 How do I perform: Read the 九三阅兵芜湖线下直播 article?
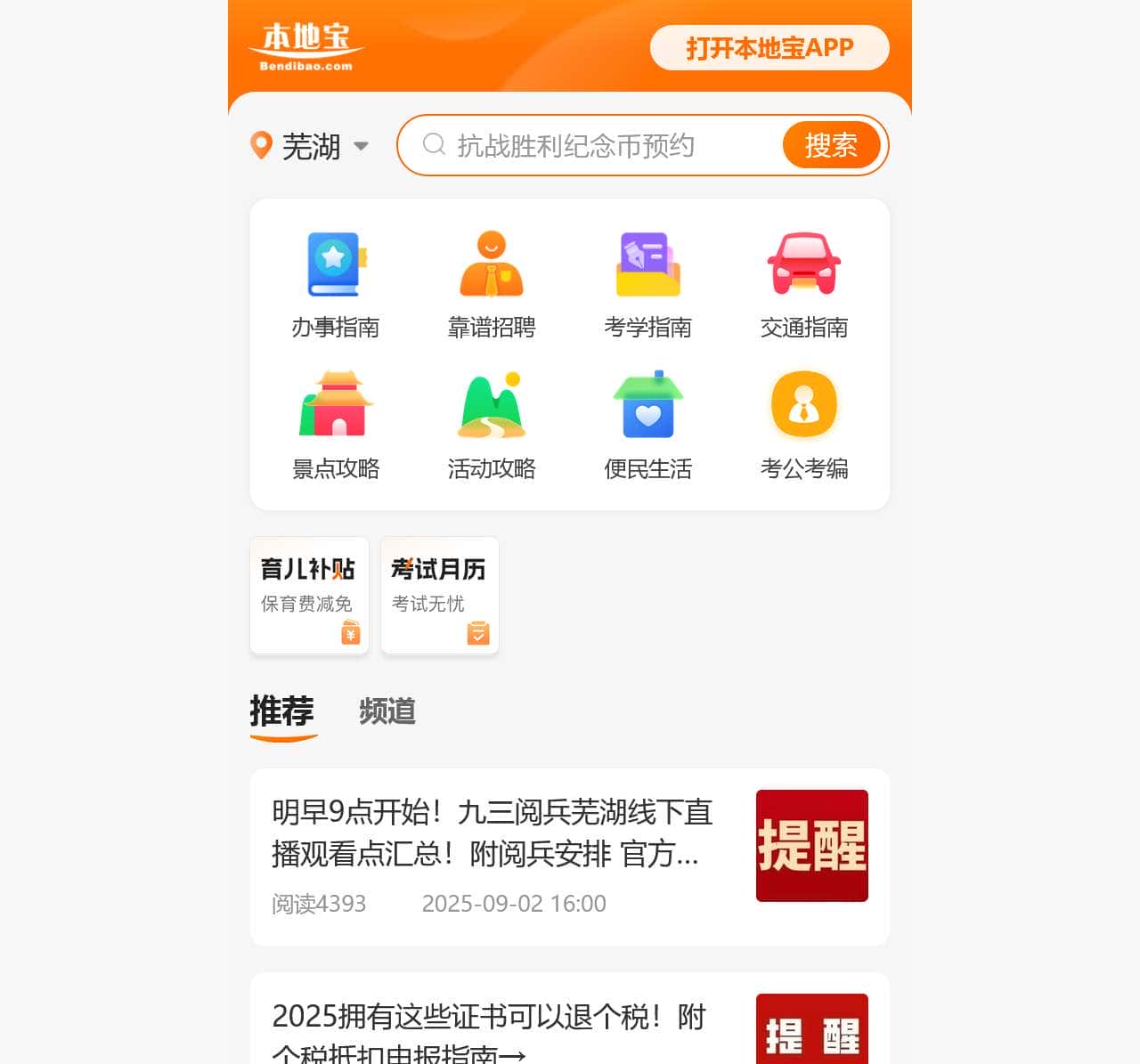coord(493,833)
